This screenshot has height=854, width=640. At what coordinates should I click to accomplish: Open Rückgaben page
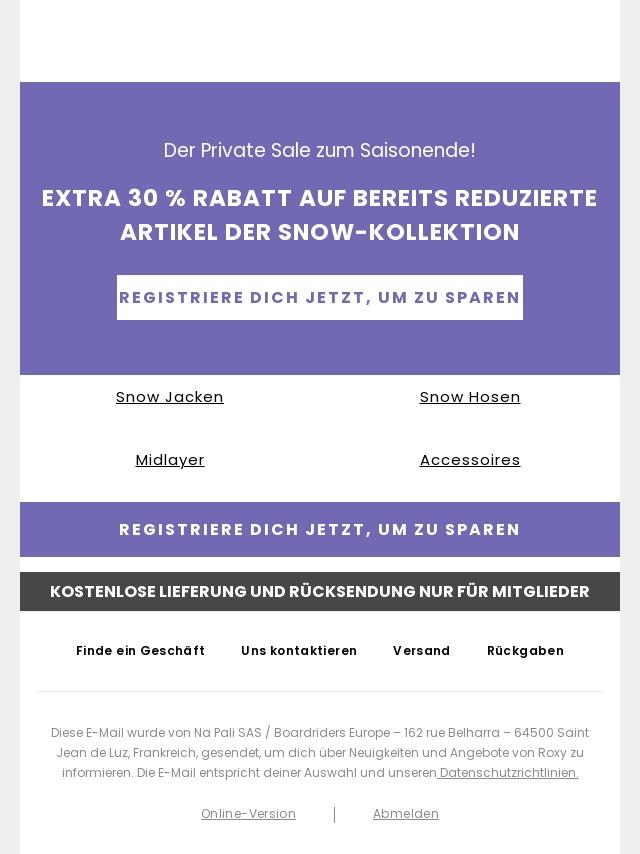point(525,651)
